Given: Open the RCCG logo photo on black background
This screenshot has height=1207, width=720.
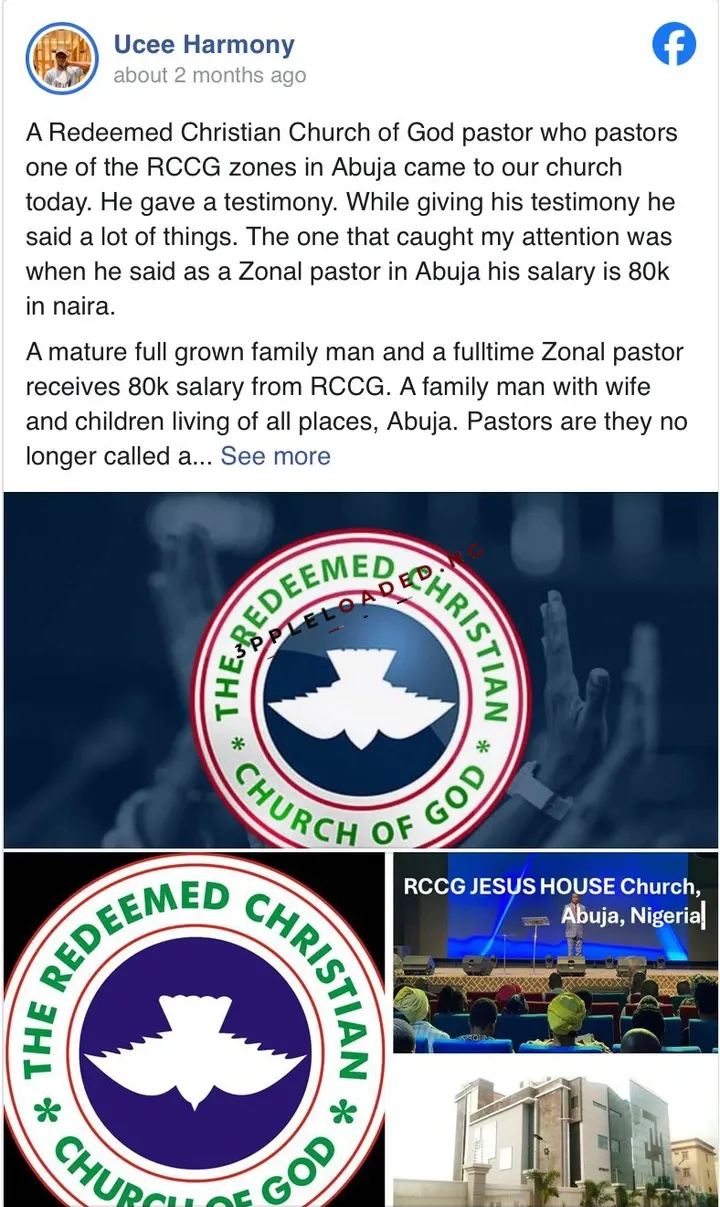Looking at the screenshot, I should pos(194,1029).
